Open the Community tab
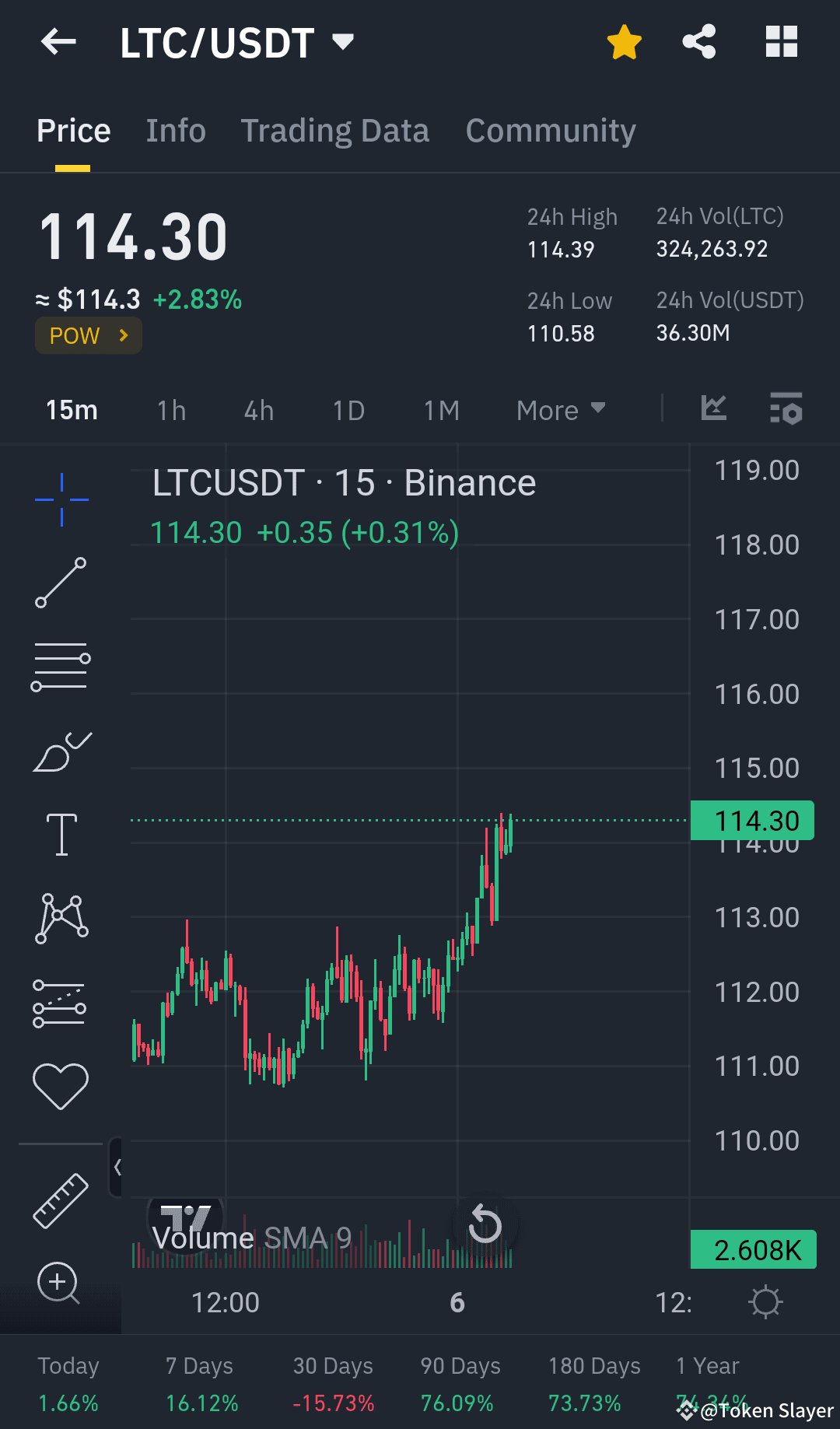The height and width of the screenshot is (1429, 840). 550,130
